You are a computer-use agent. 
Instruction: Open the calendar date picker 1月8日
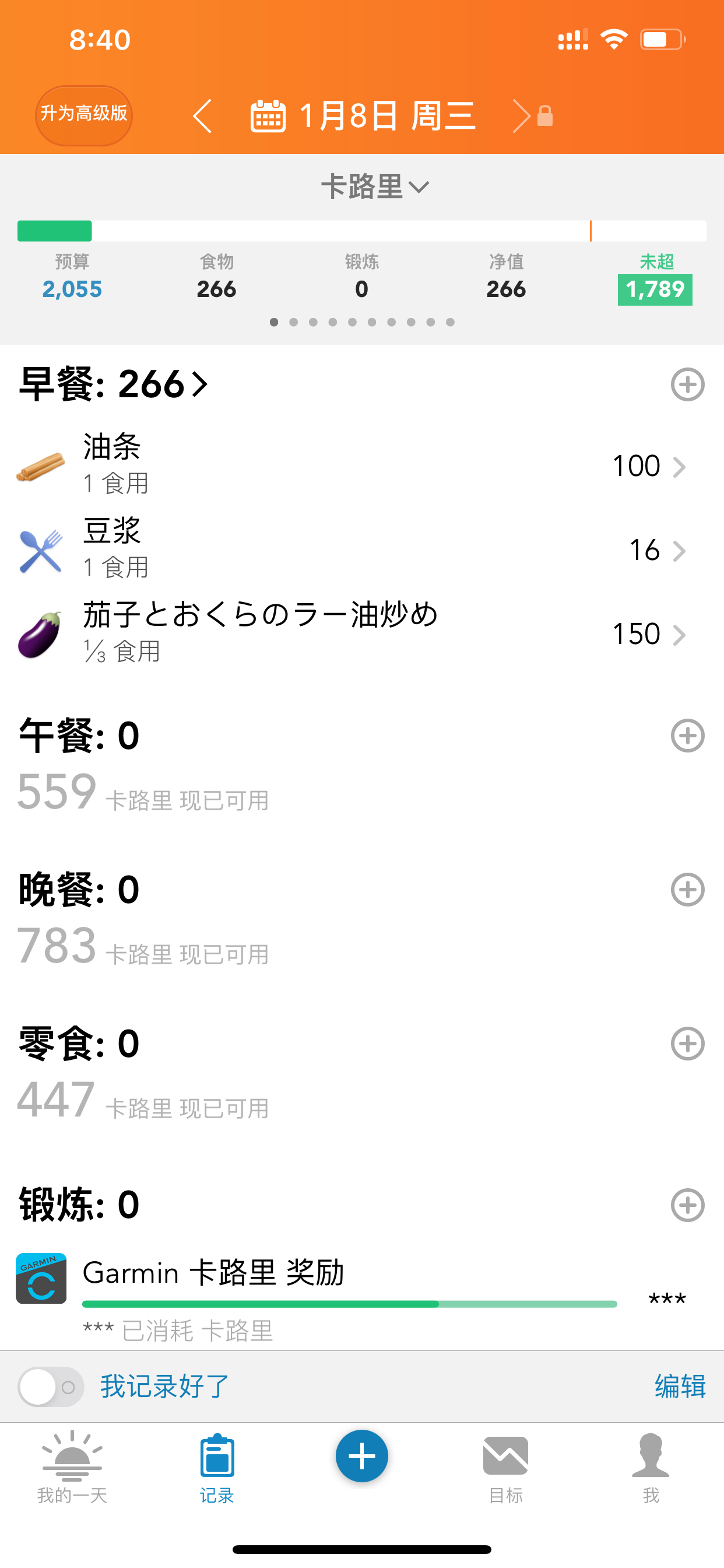(363, 116)
